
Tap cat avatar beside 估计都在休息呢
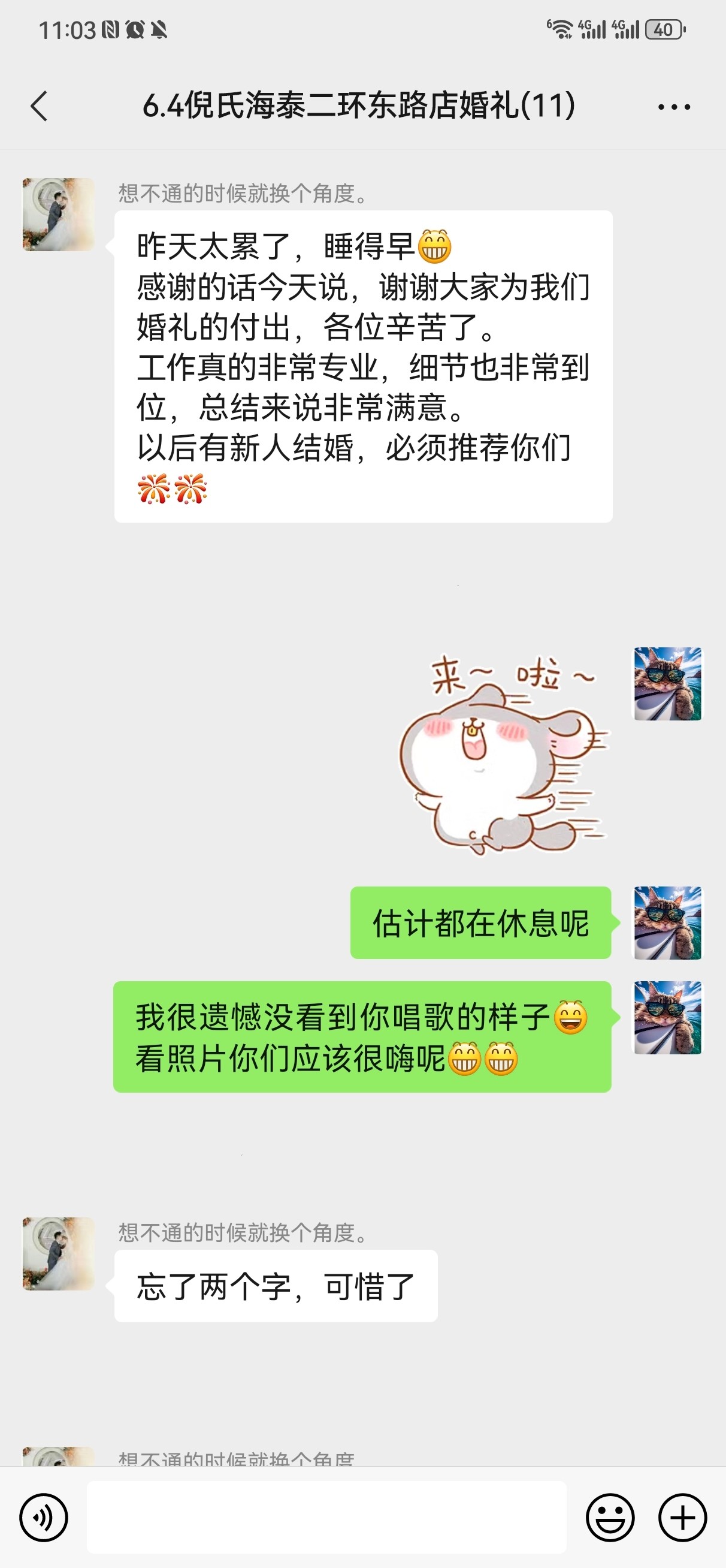tap(667, 923)
